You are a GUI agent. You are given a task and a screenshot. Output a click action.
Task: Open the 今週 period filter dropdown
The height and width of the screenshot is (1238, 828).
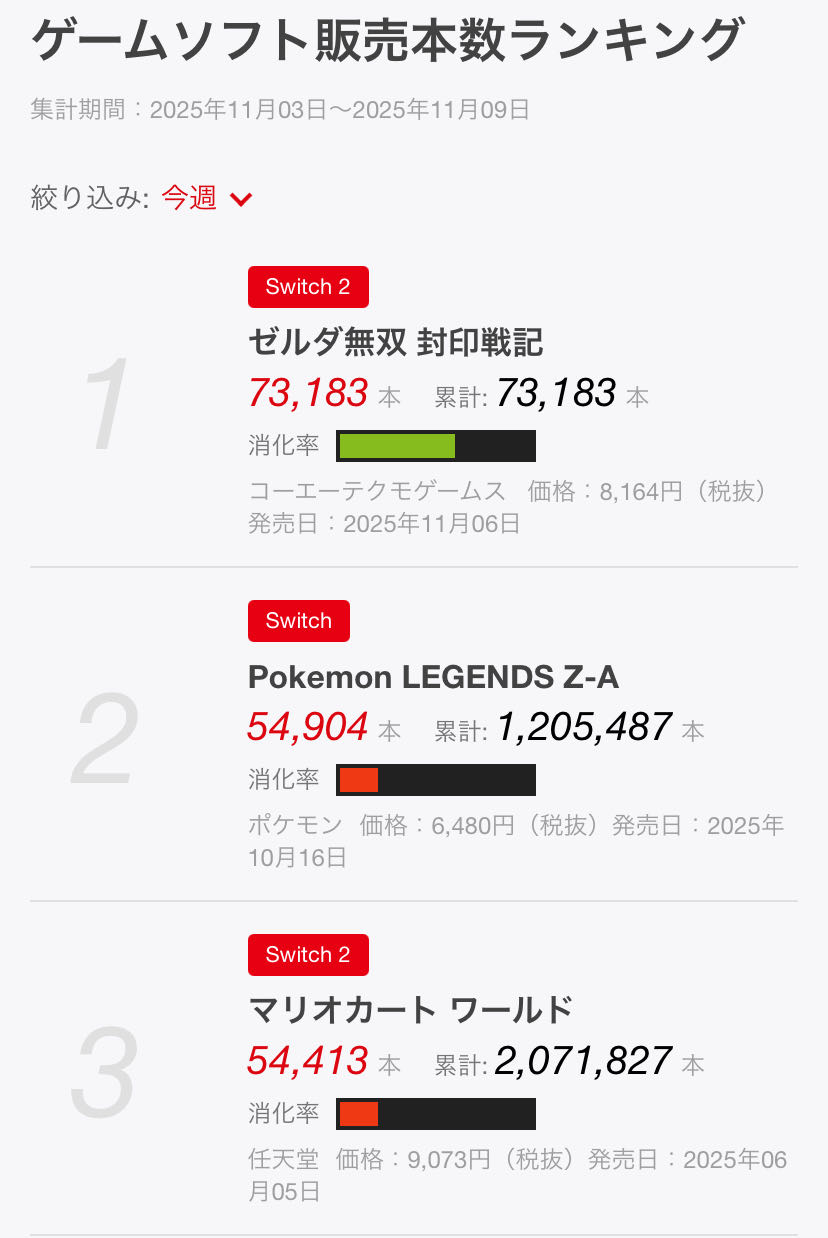click(207, 198)
